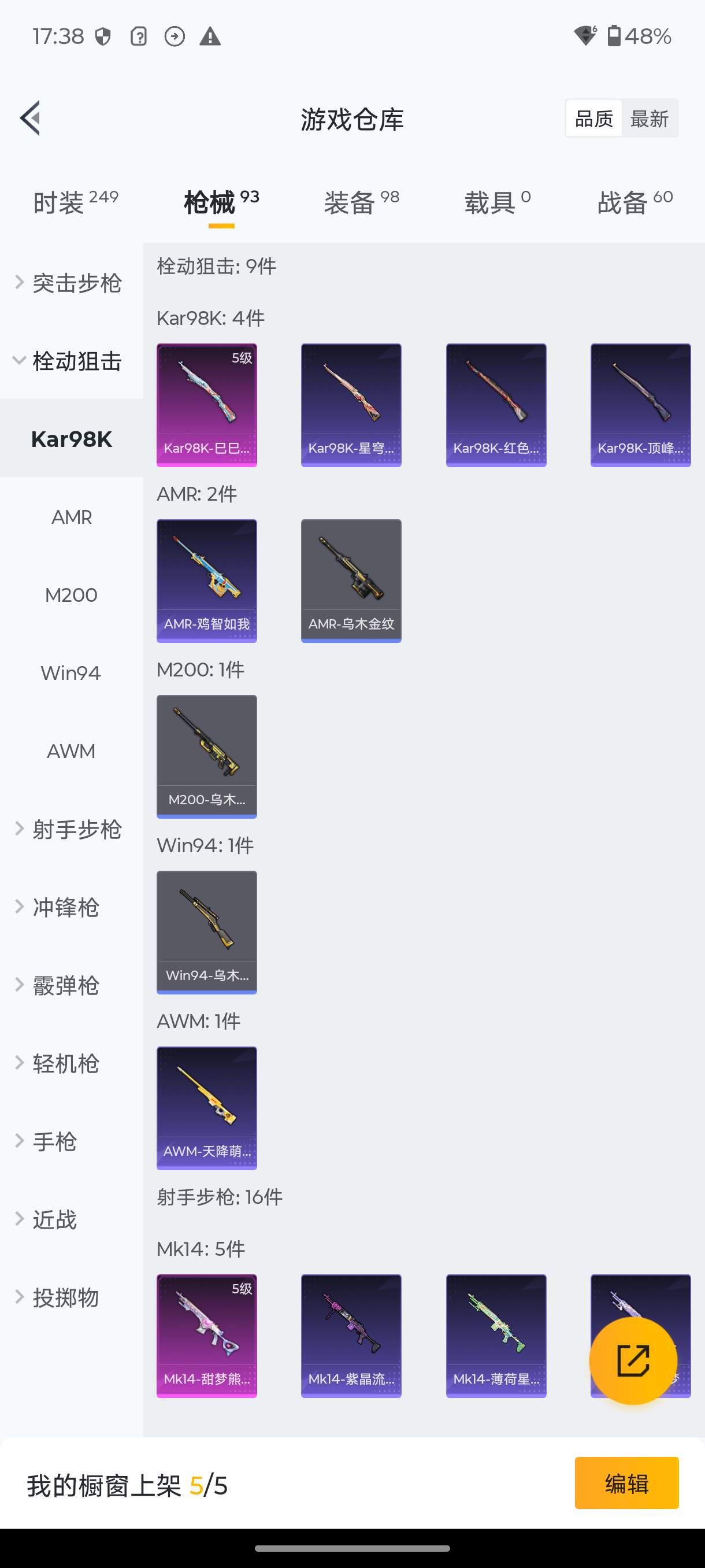Open the AMR-乌木金纹 skin
This screenshot has width=705, height=1568.
coord(351,580)
